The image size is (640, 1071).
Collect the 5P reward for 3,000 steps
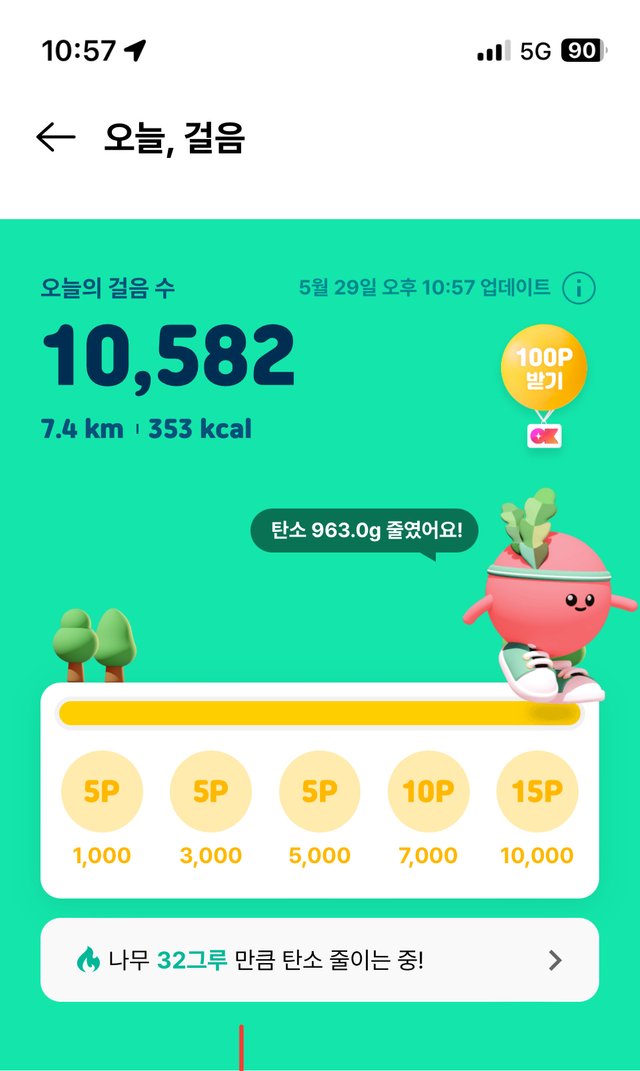[x=211, y=793]
